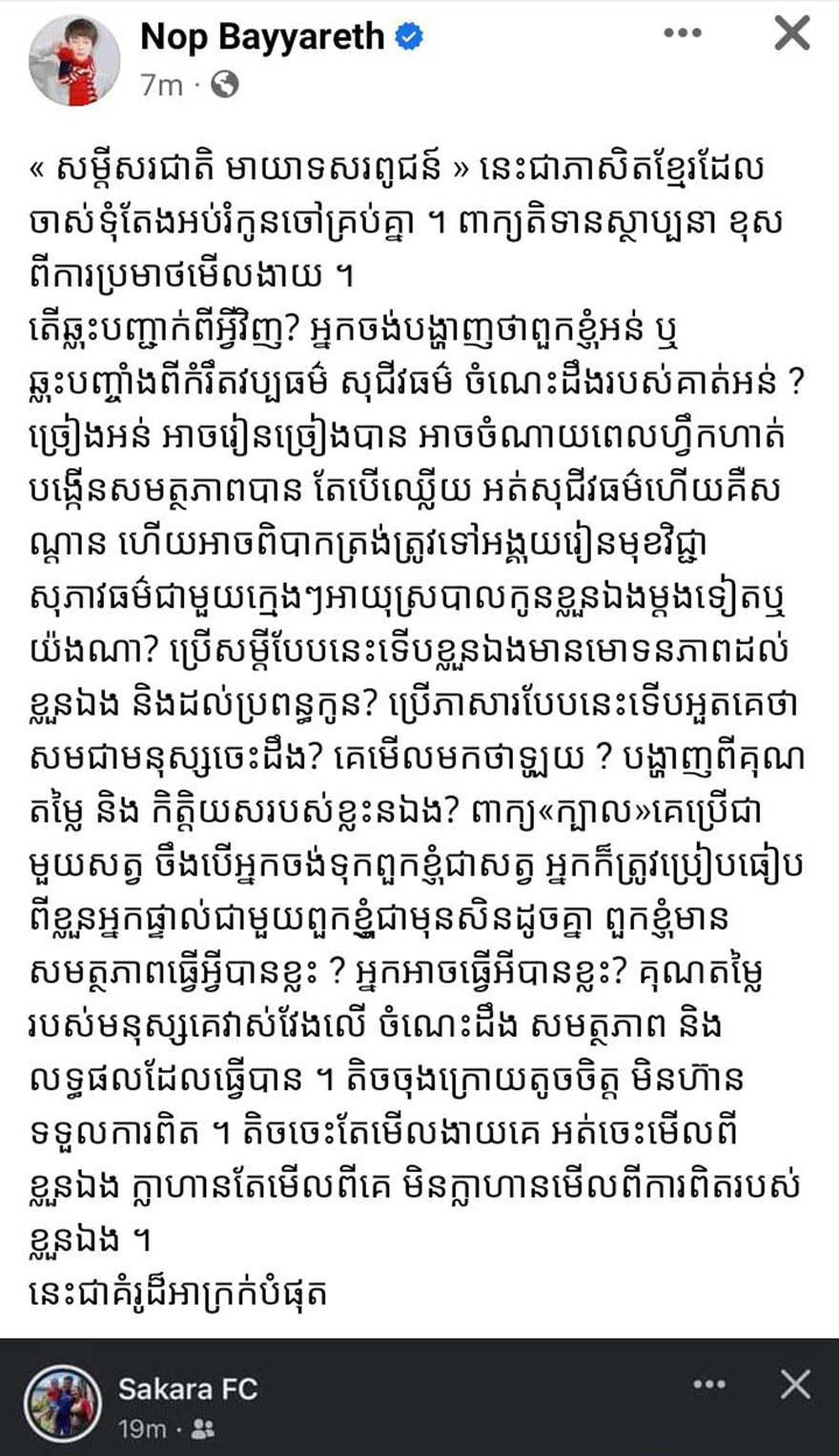839x1456 pixels.
Task: Open Nop Bayyareth's profile name link
Action: click(x=262, y=36)
